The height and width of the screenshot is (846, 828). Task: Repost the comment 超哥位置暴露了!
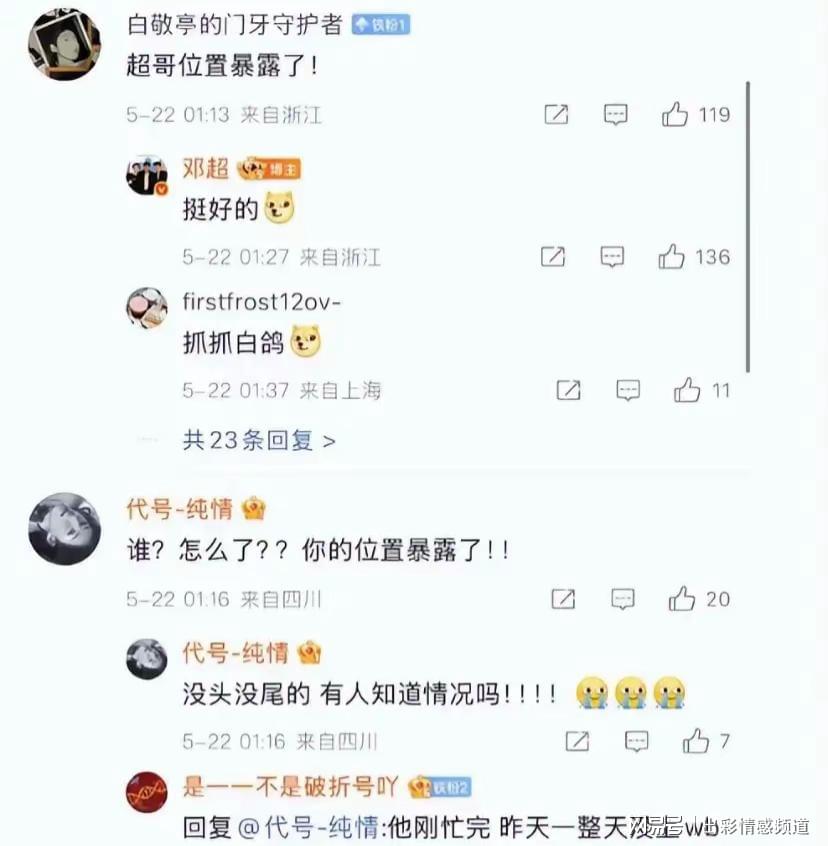pyautogui.click(x=556, y=115)
